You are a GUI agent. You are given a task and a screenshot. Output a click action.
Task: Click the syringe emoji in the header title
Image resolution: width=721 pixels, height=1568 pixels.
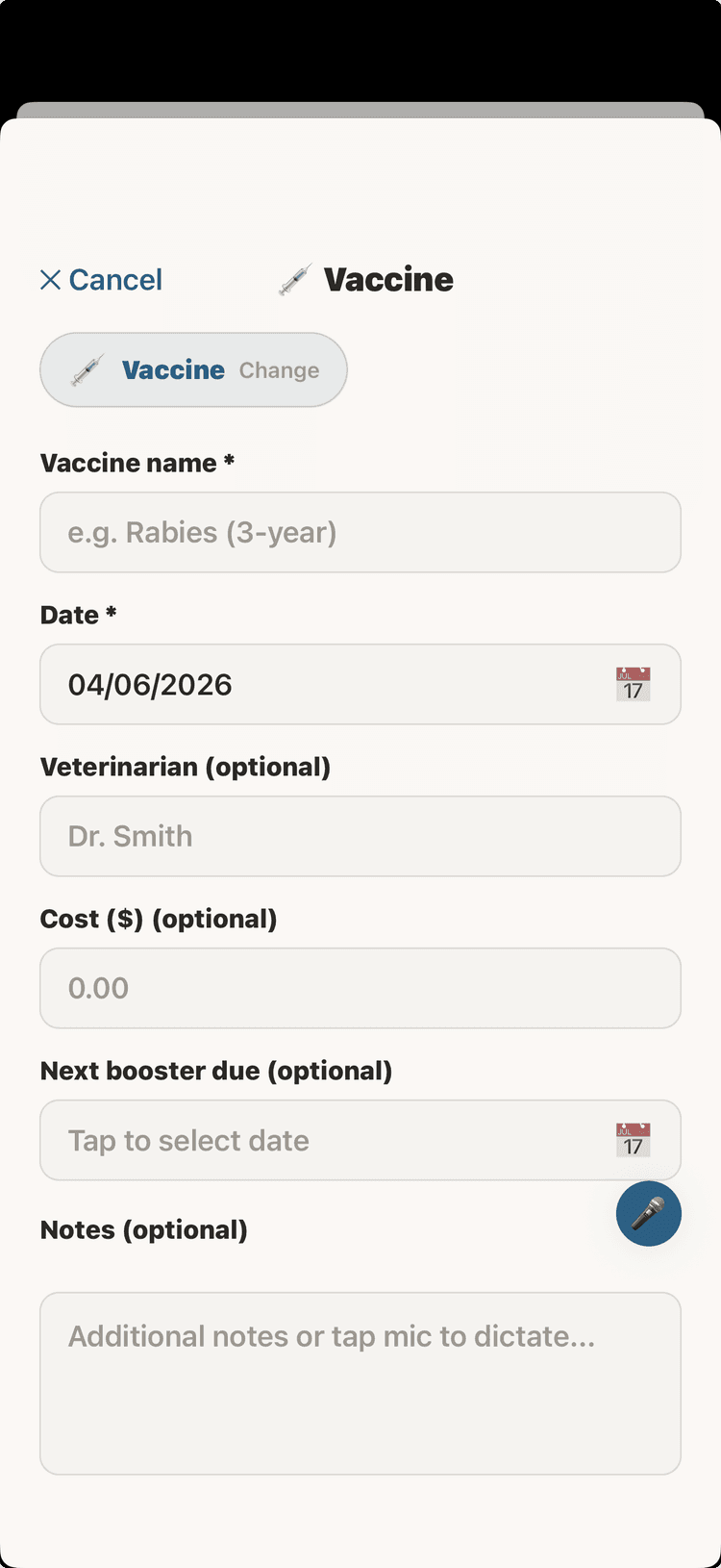pos(293,278)
